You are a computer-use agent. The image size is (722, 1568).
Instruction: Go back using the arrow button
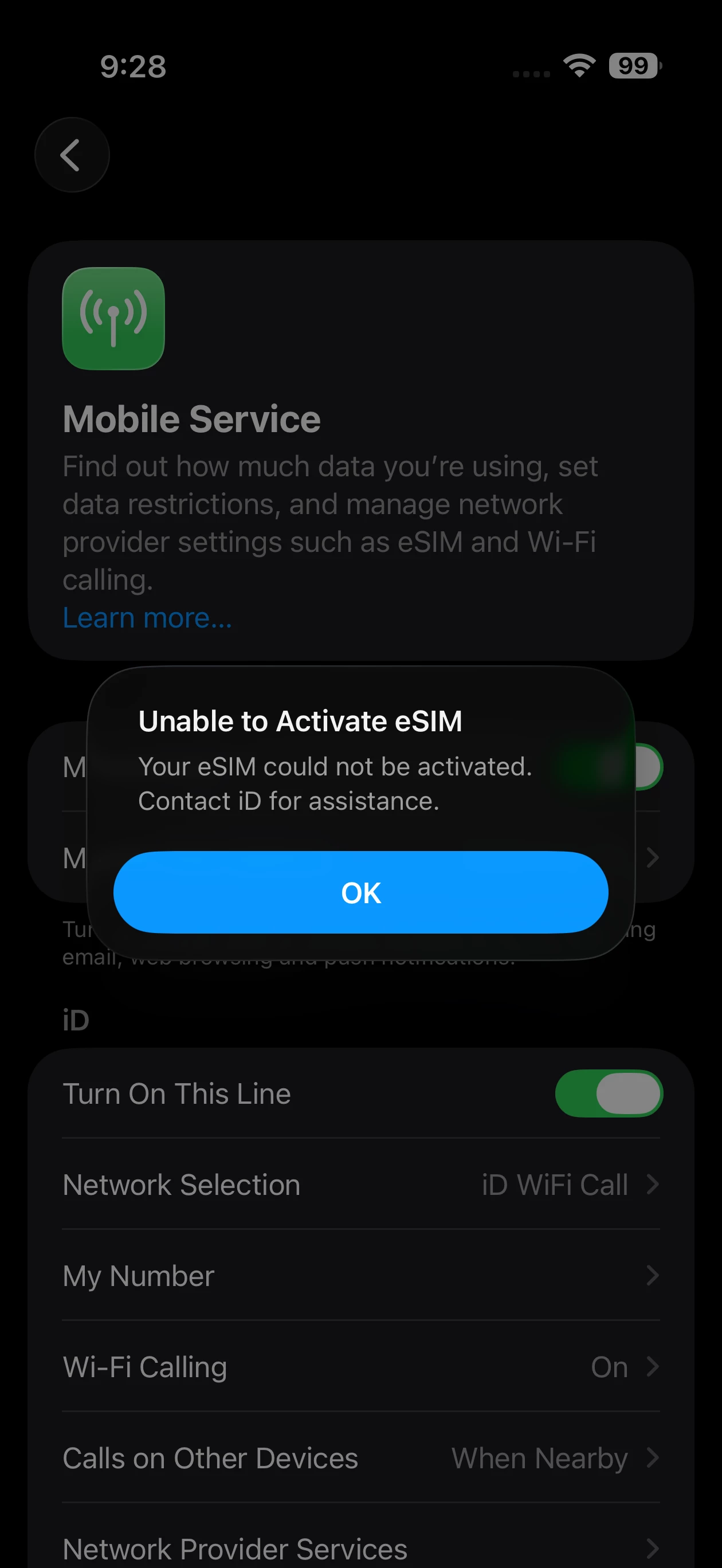click(72, 155)
